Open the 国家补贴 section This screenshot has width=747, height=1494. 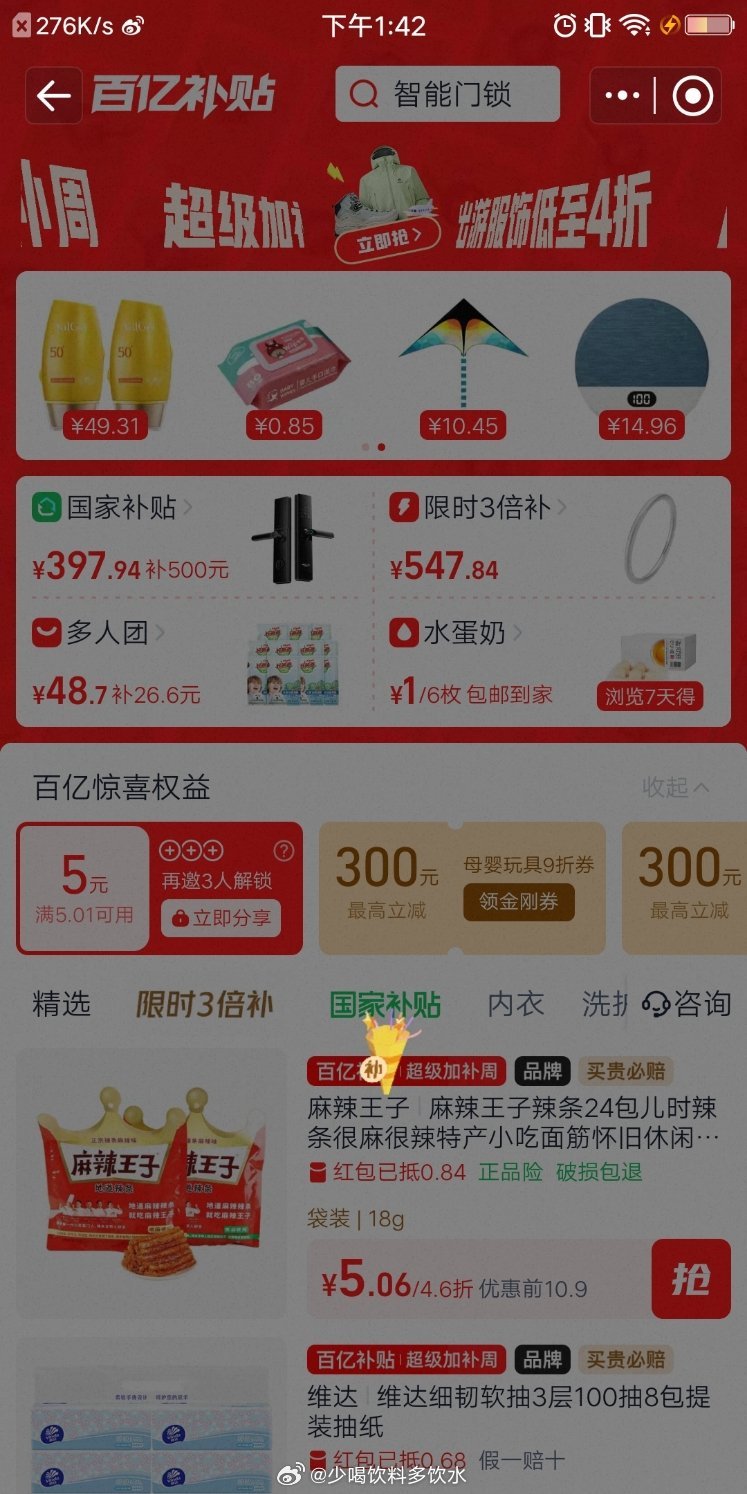(122, 508)
